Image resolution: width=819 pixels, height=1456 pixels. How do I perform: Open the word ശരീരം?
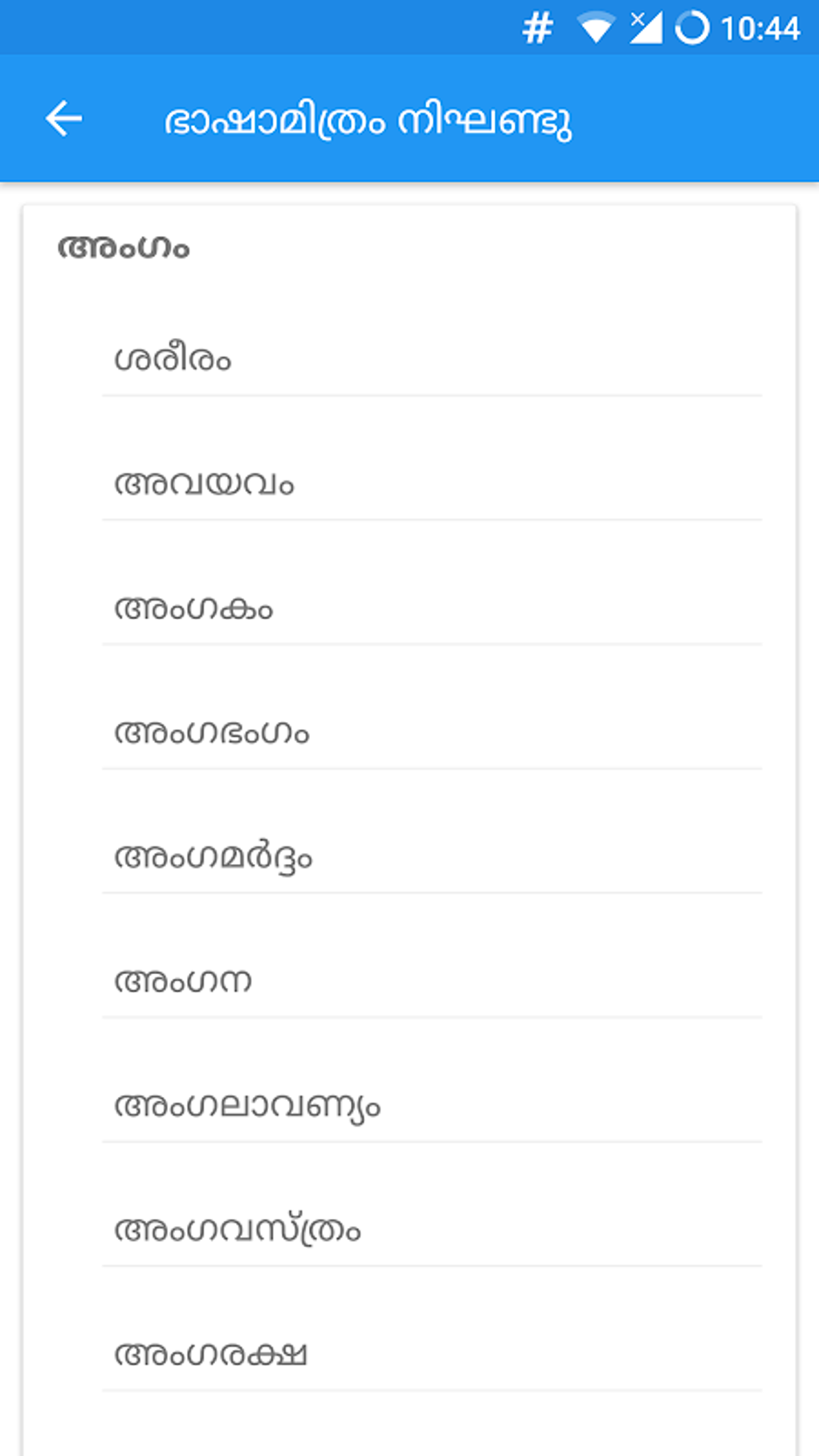click(173, 359)
